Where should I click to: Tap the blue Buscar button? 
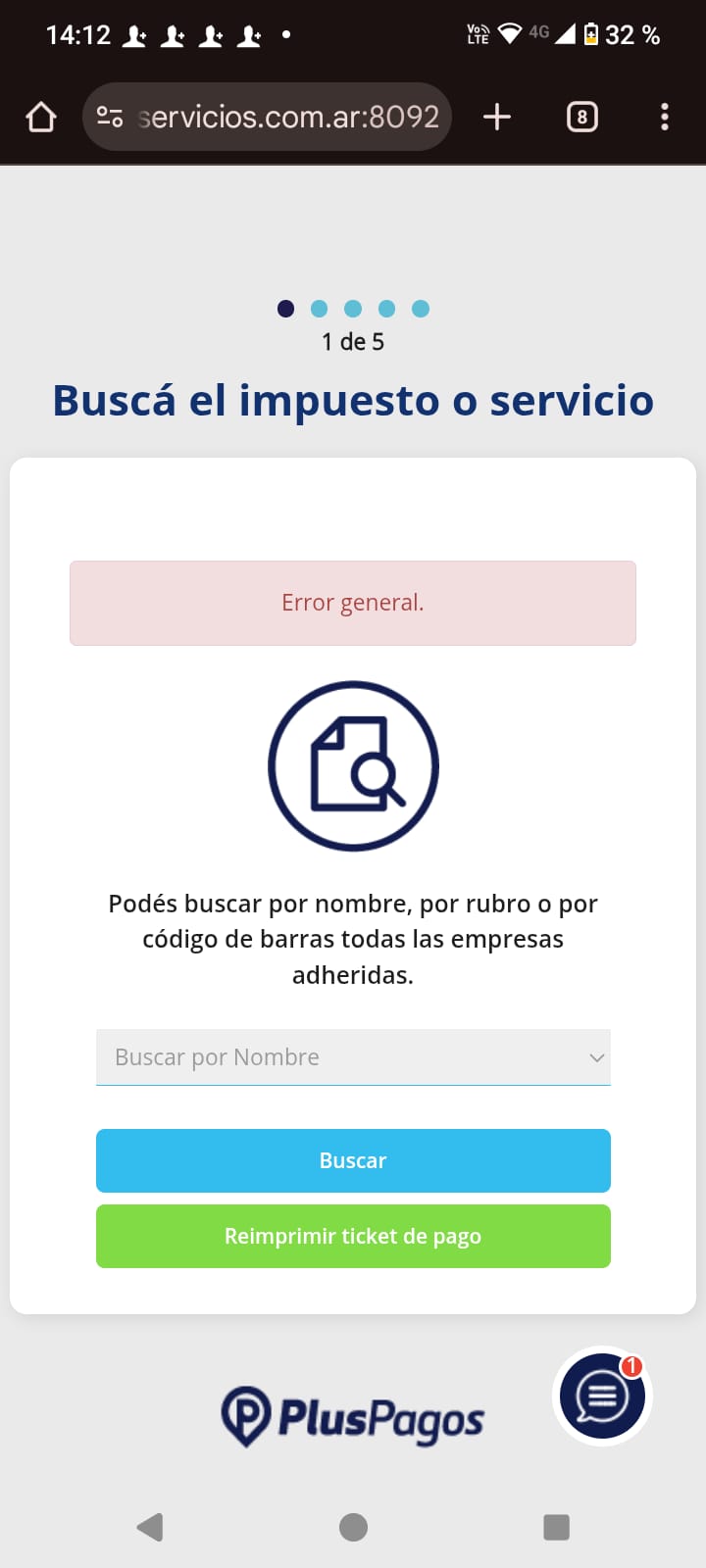(353, 1160)
